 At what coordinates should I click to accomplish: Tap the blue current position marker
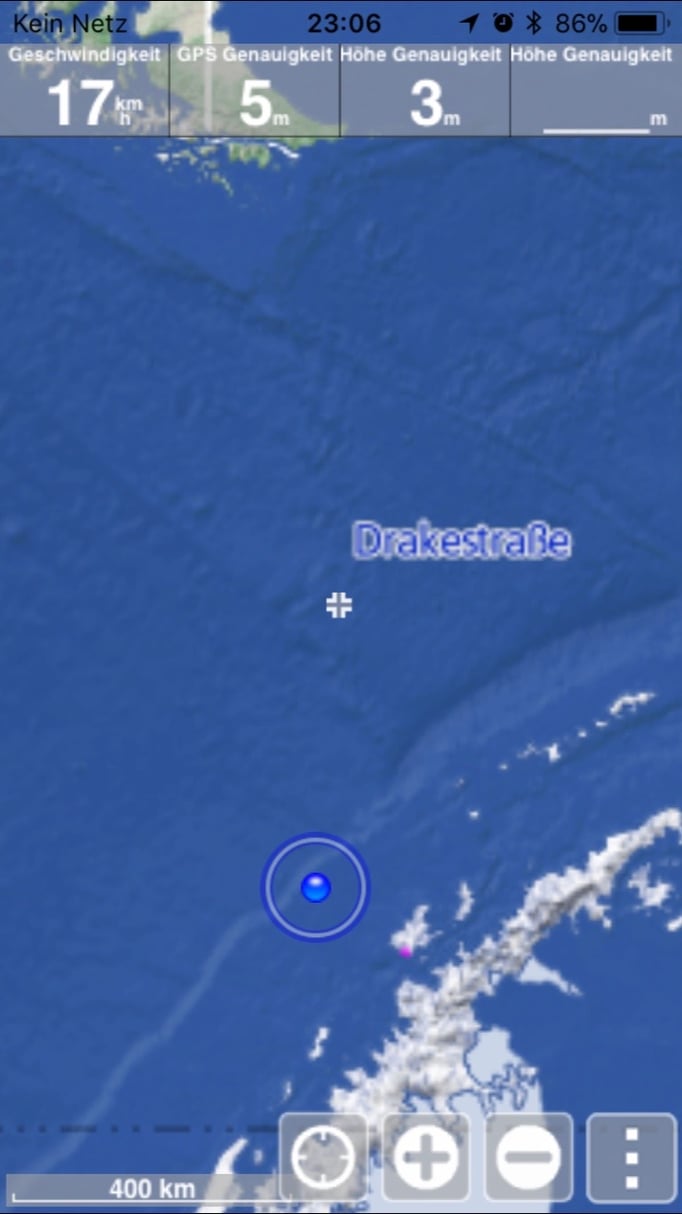click(316, 887)
